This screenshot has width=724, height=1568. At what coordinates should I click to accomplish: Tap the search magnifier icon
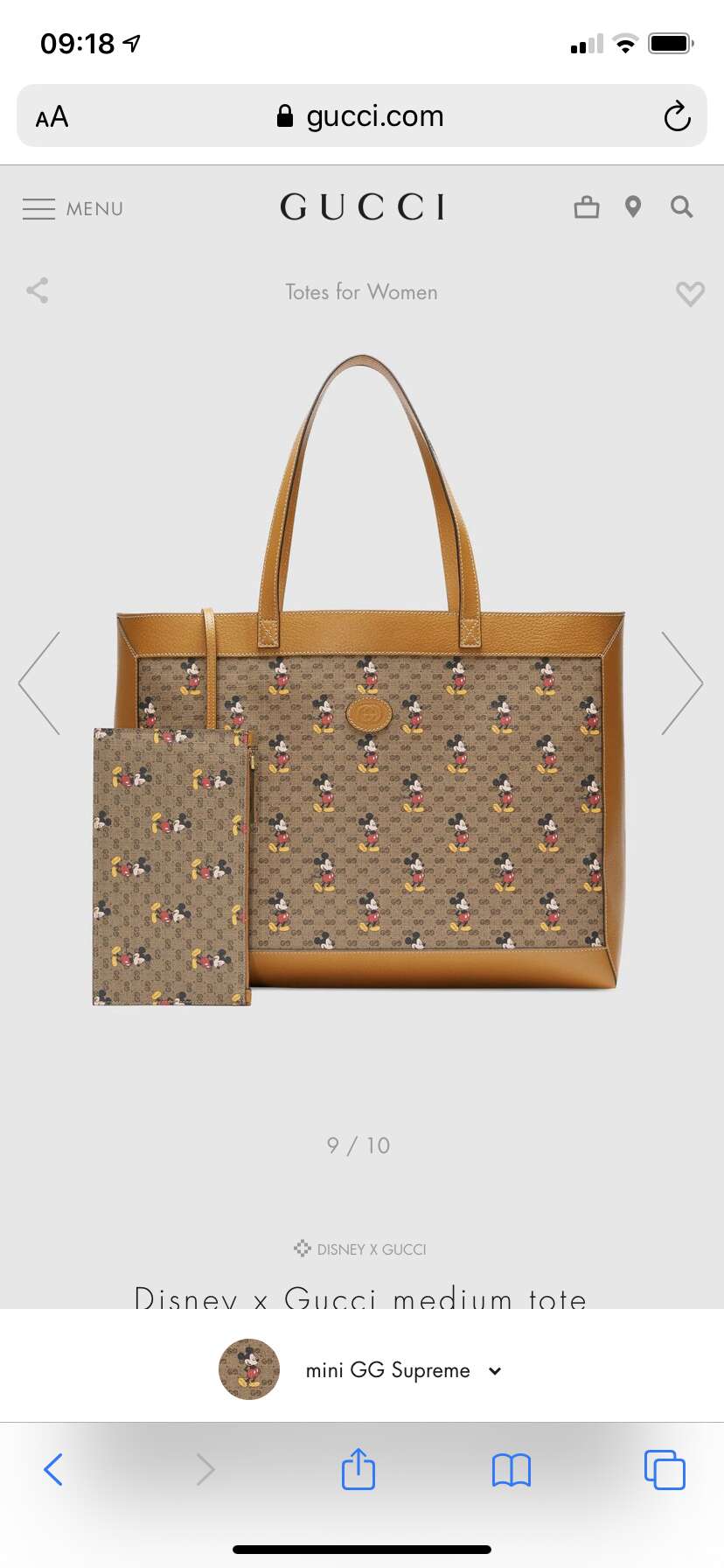pyautogui.click(x=682, y=206)
